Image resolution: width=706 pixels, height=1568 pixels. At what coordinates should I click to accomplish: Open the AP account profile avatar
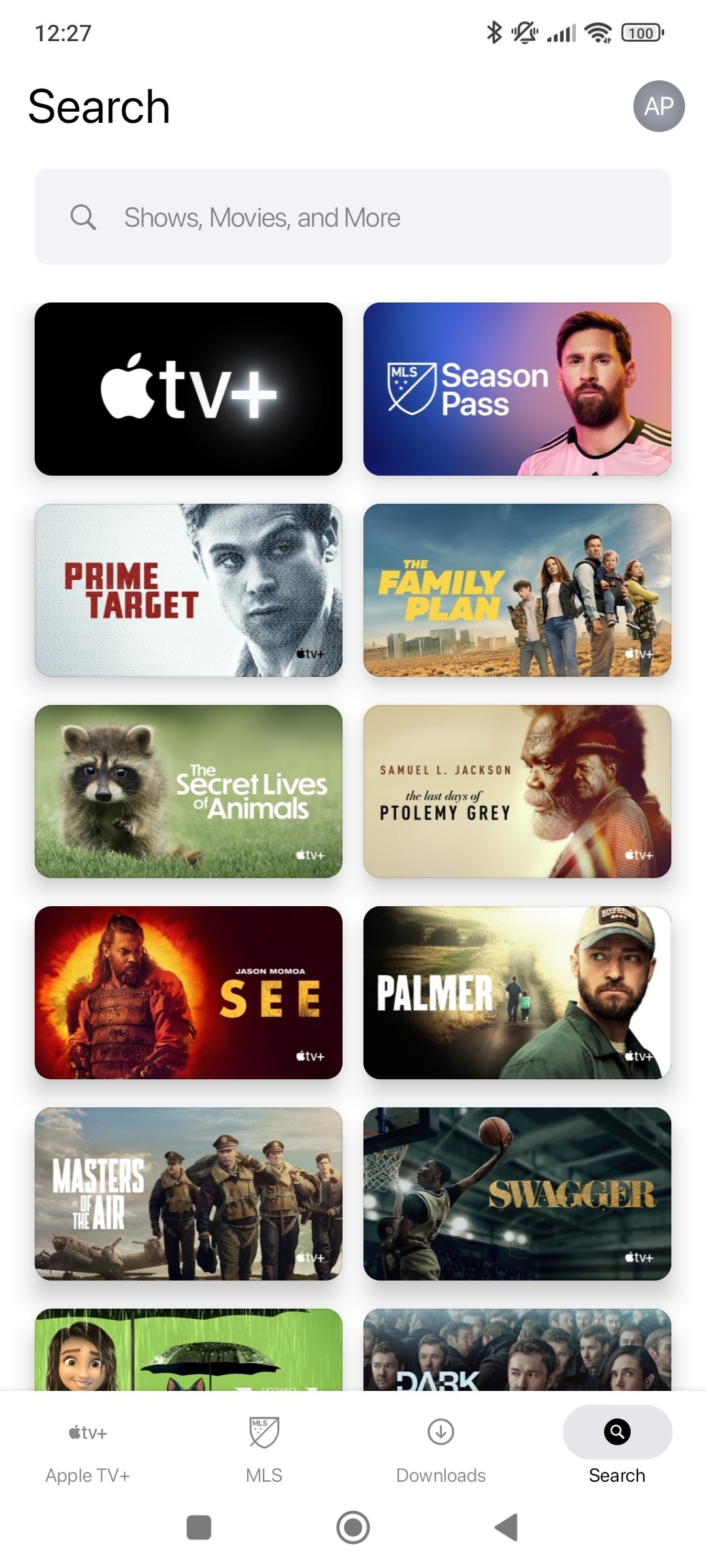coord(658,106)
